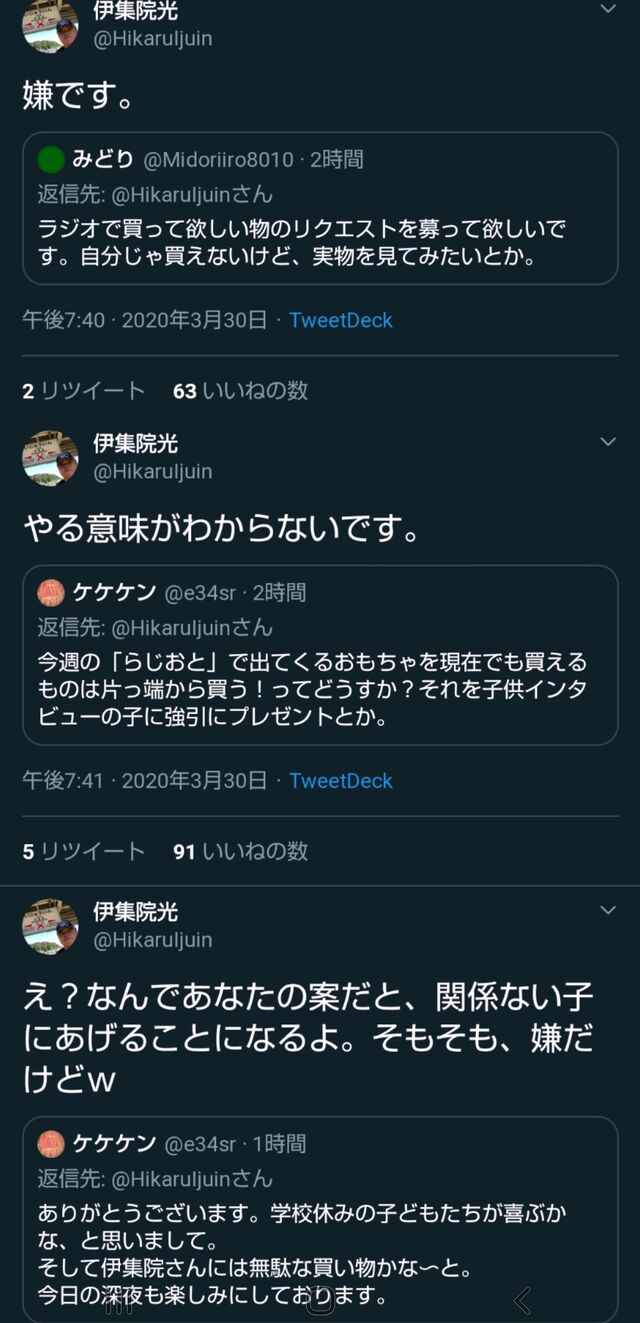View the 63 いいねの数 list

click(x=240, y=391)
